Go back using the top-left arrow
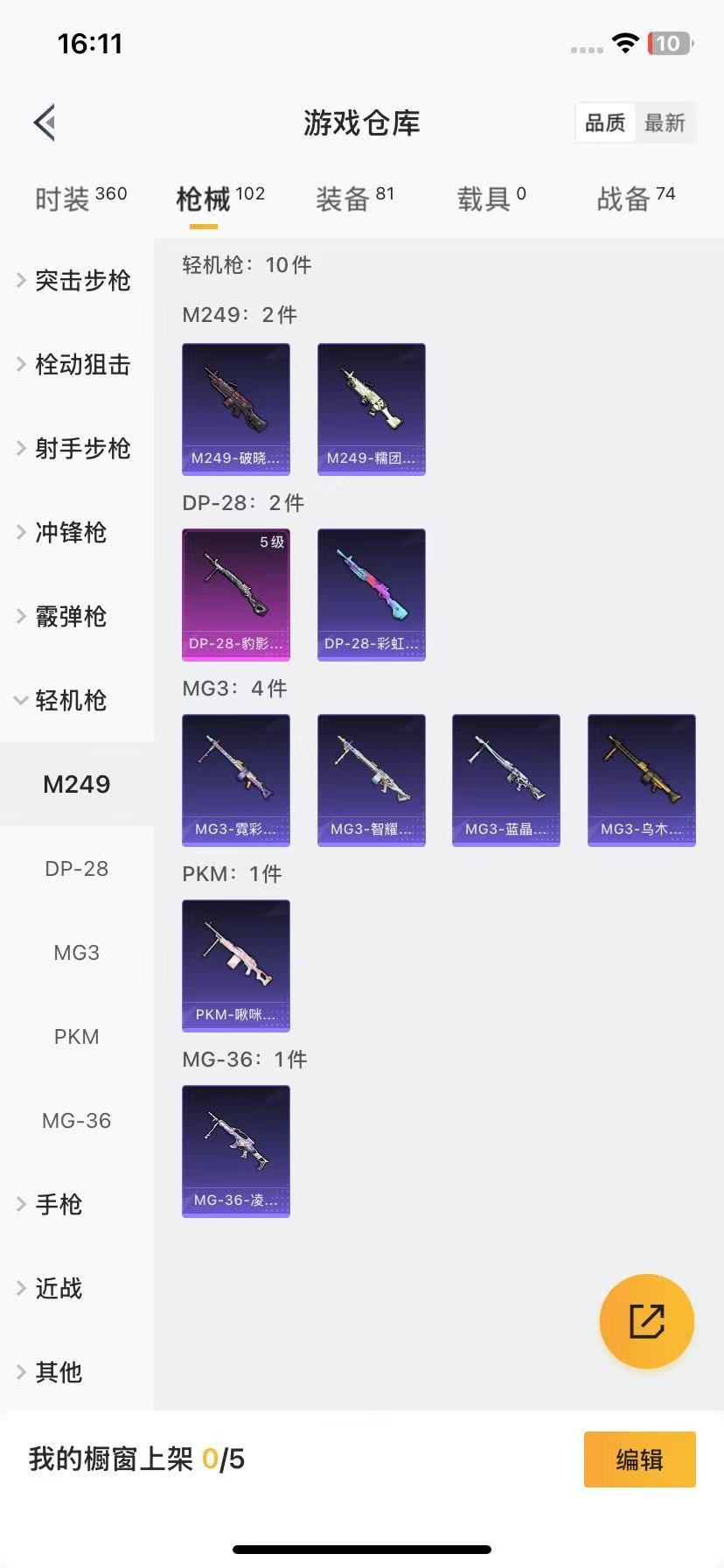The width and height of the screenshot is (724, 1568). point(45,122)
